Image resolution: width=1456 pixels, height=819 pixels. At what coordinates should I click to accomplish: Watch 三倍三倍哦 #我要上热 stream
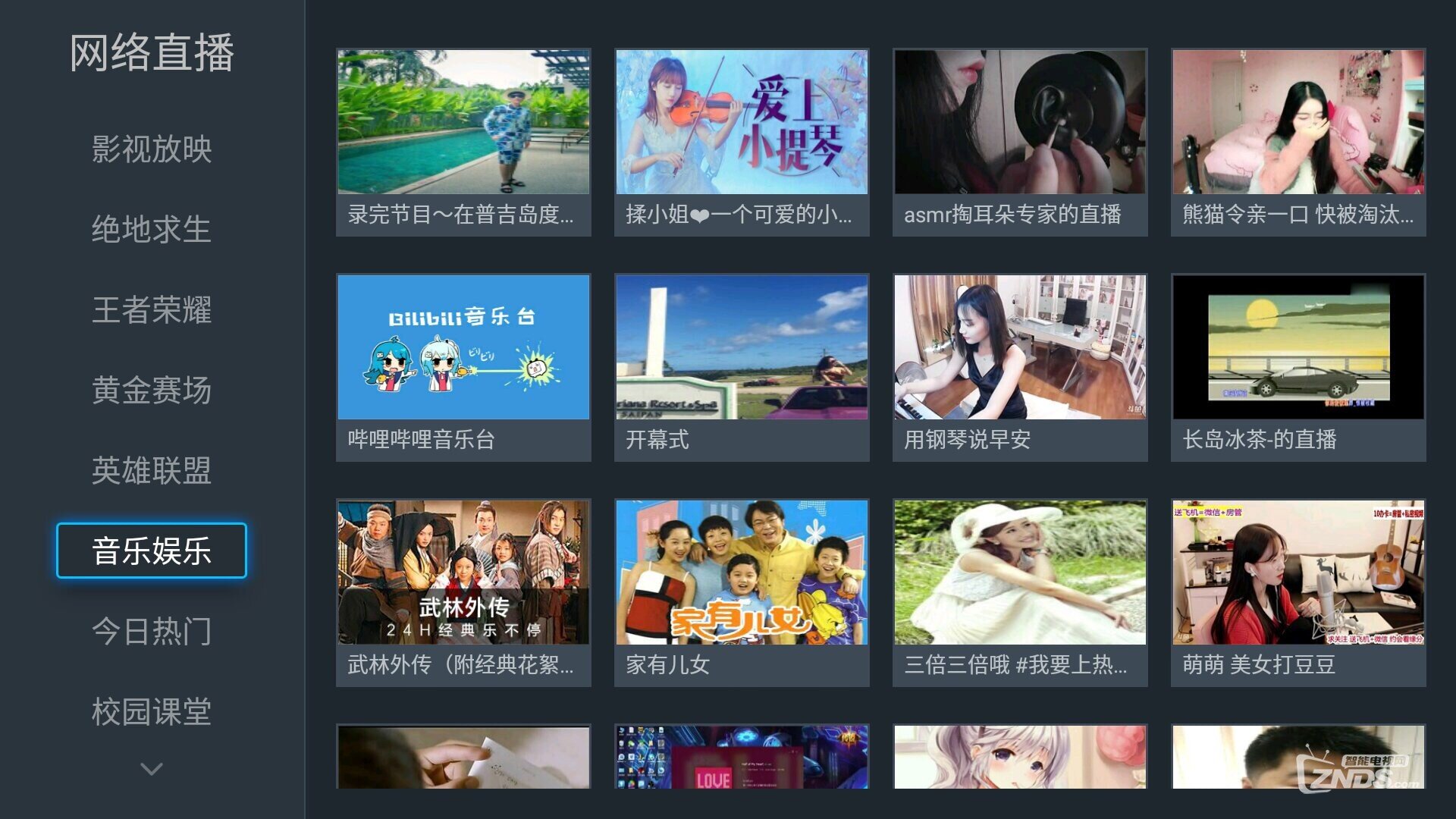tap(1020, 593)
